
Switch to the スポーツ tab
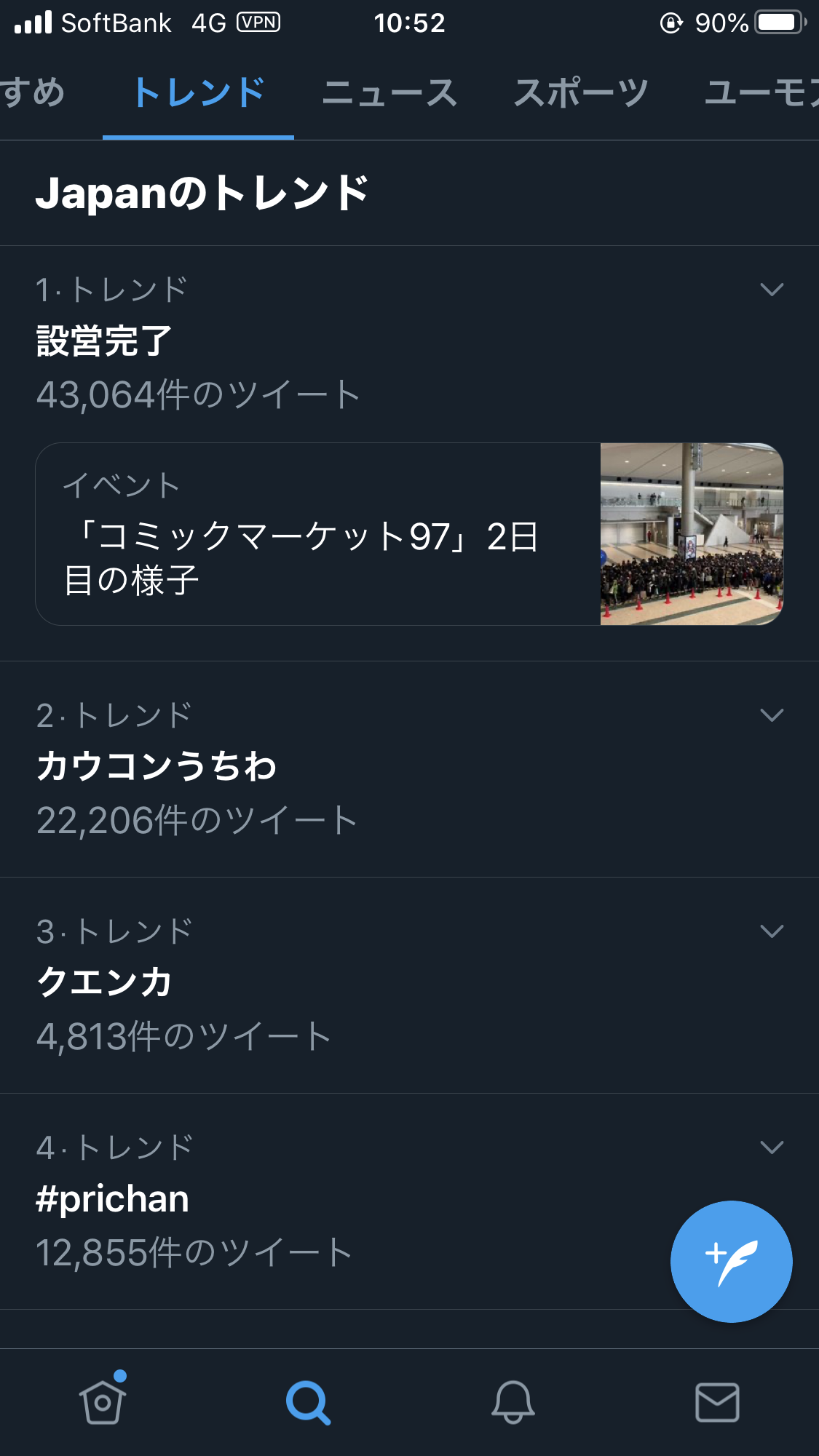tap(581, 94)
